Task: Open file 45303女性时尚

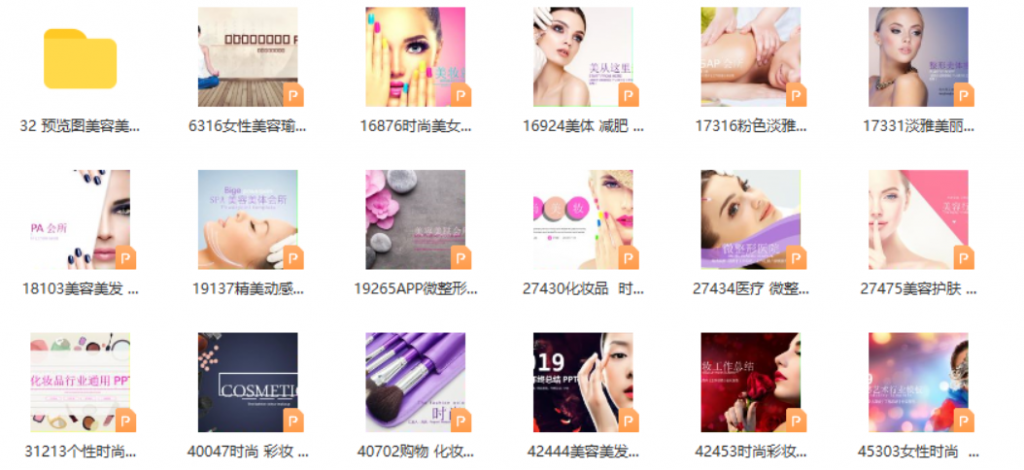Action: pyautogui.click(x=918, y=382)
